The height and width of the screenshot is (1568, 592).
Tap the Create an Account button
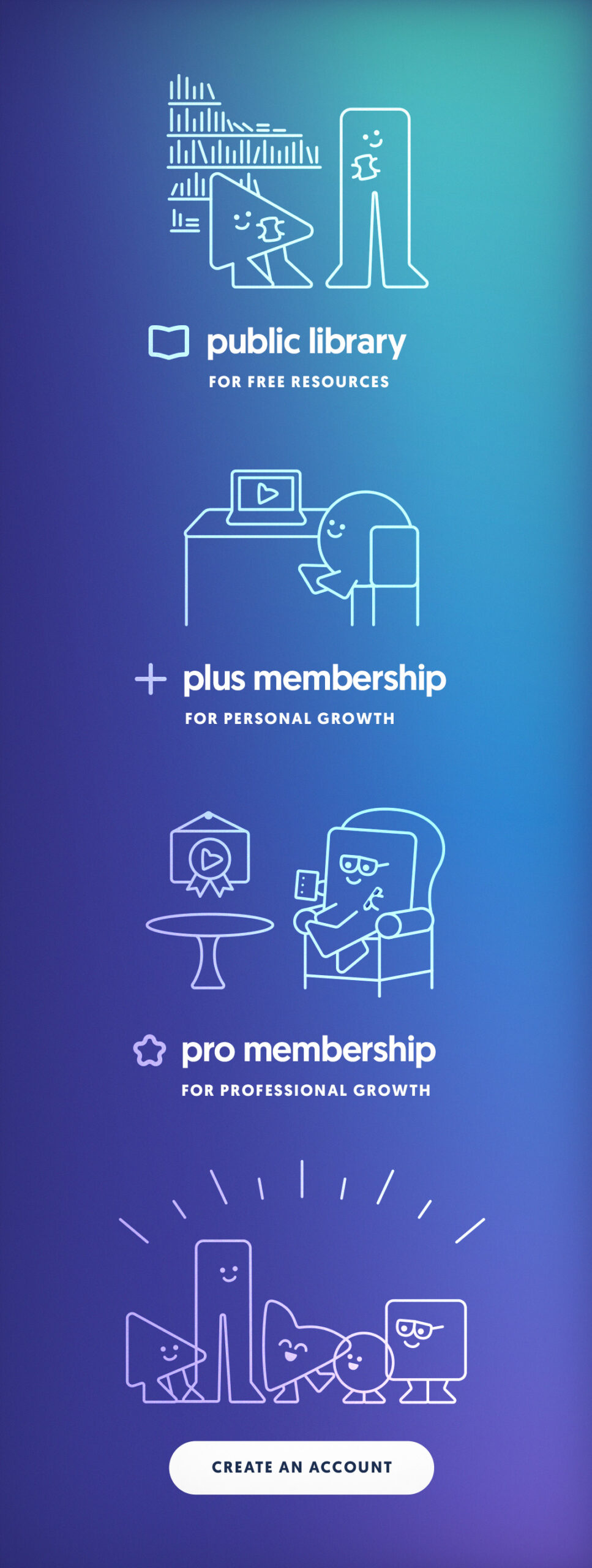point(301,1467)
